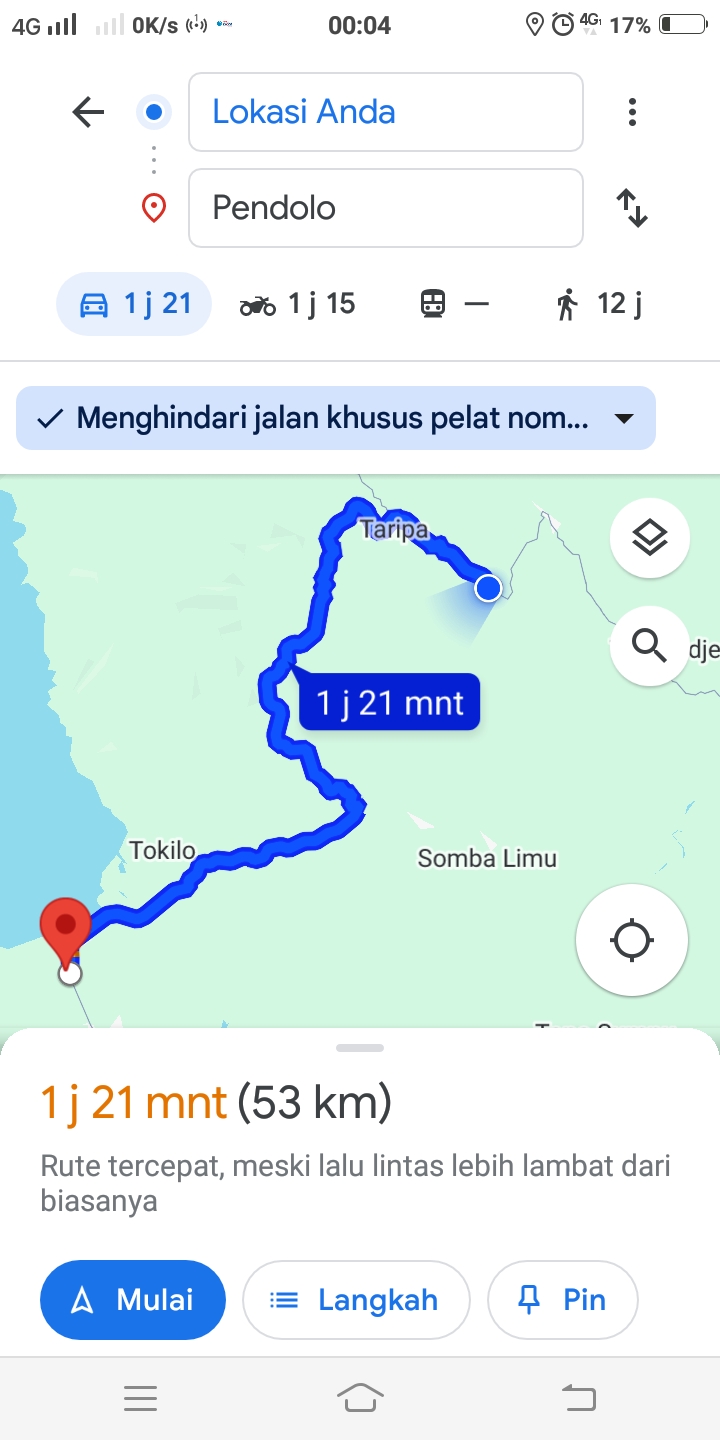Open the map layers button
Image resolution: width=720 pixels, height=1440 pixels.
coord(650,538)
